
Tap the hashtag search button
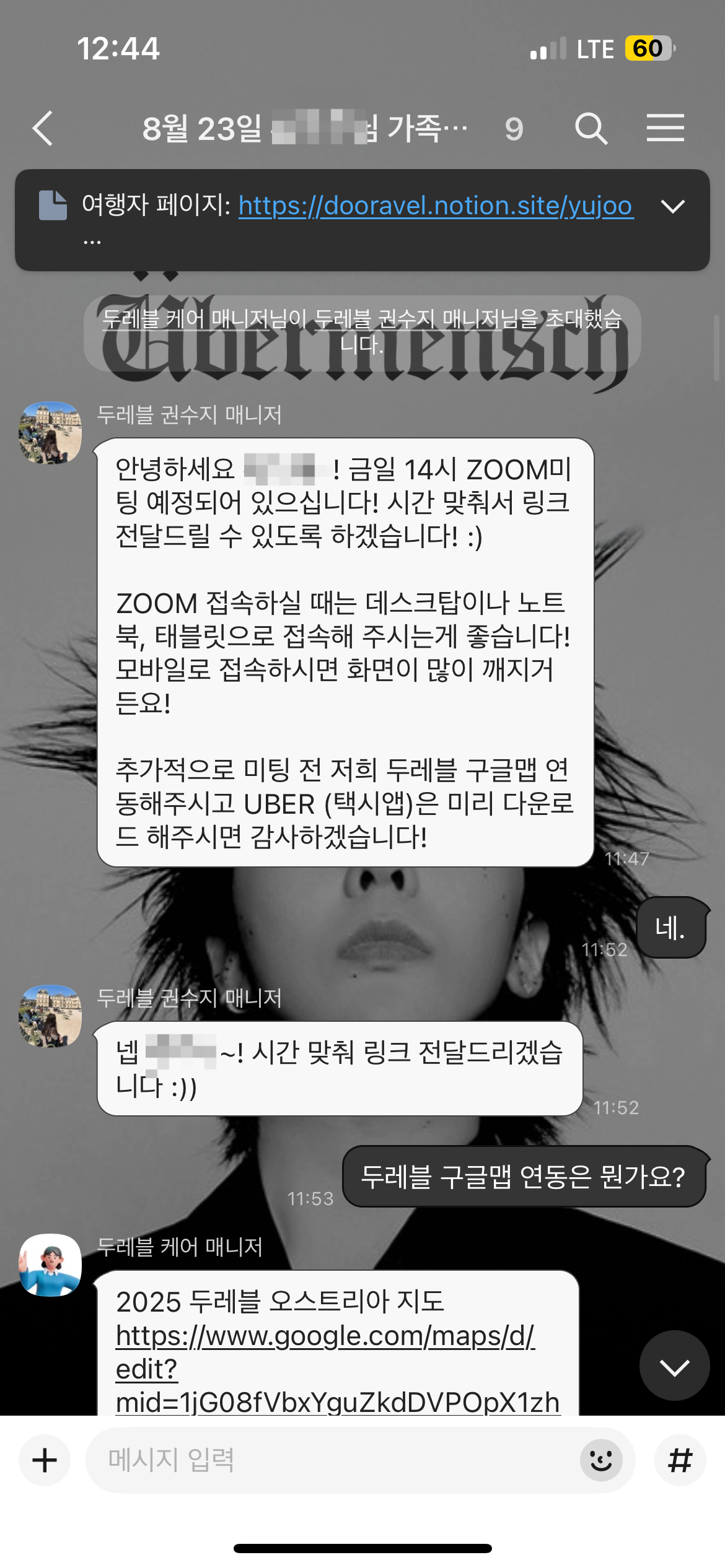(680, 1460)
